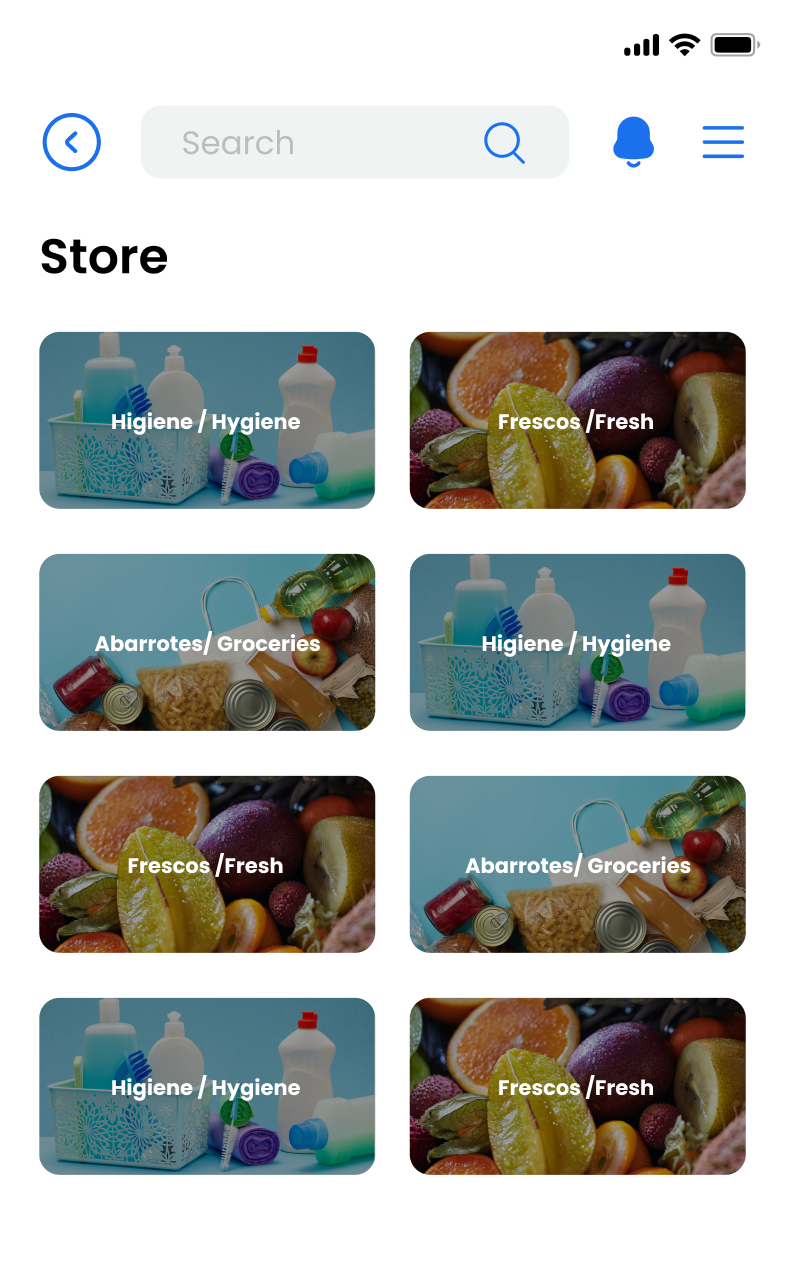
Task: Open the first Higiene / Hygiene category
Action: [x=206, y=420]
